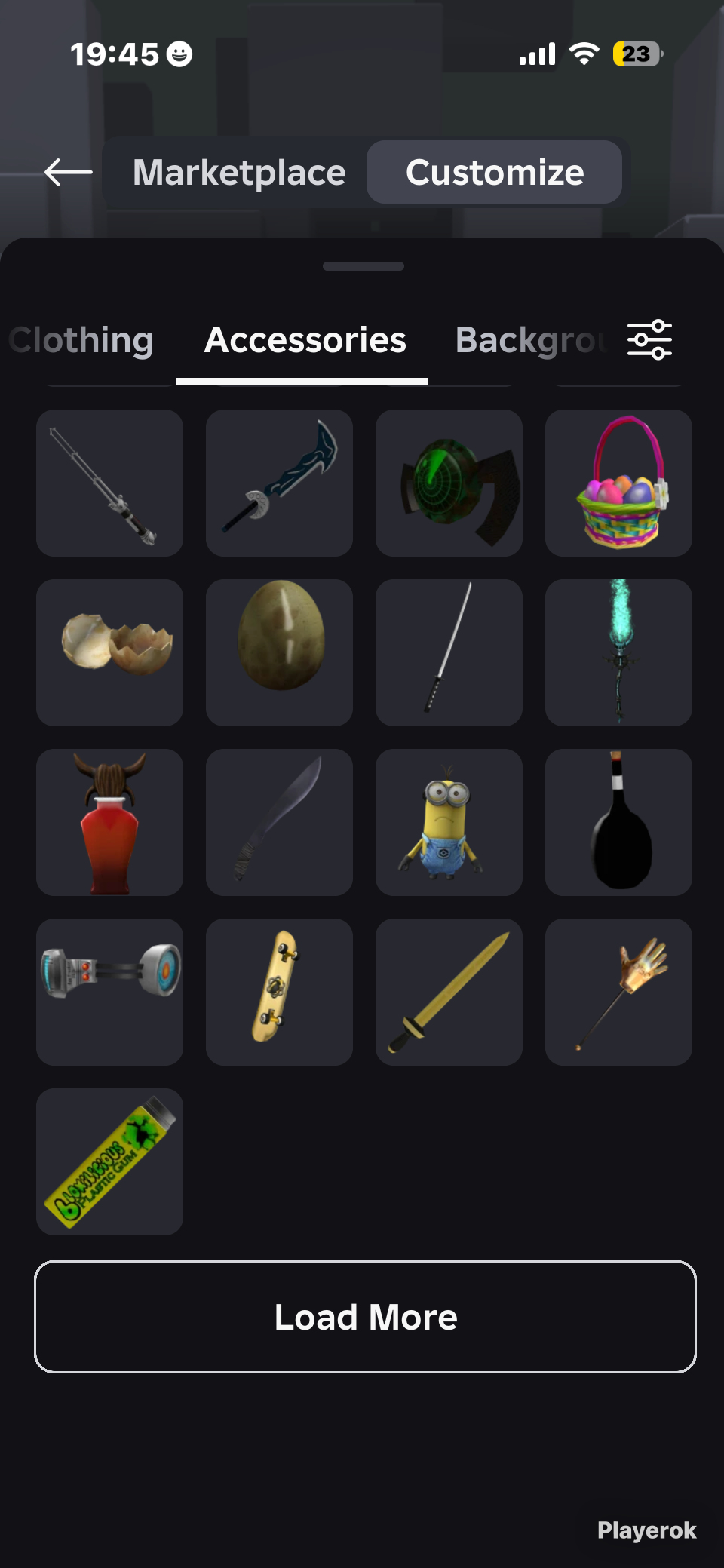Screen dimensions: 724x1568
Task: Open the Clothing category
Action: click(81, 340)
